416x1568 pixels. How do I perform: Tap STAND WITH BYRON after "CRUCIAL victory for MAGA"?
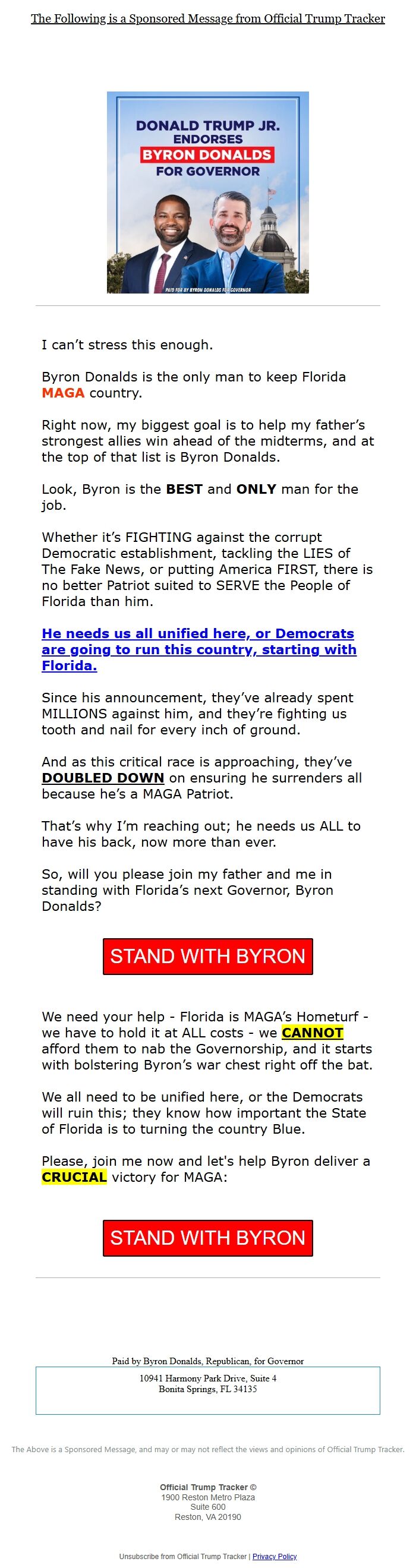click(207, 1238)
